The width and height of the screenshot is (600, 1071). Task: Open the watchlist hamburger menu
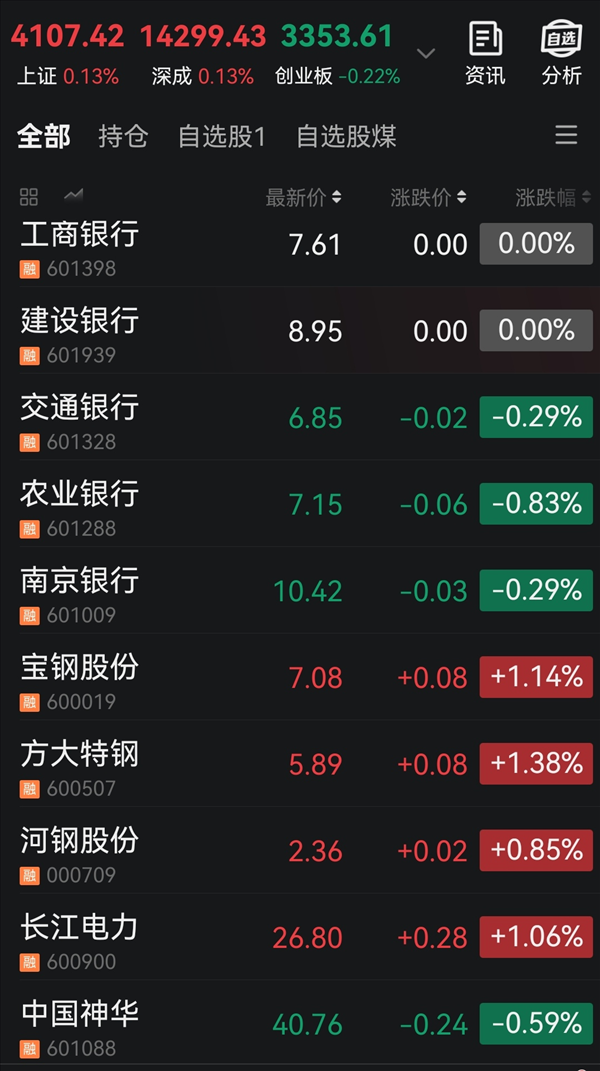pos(566,136)
